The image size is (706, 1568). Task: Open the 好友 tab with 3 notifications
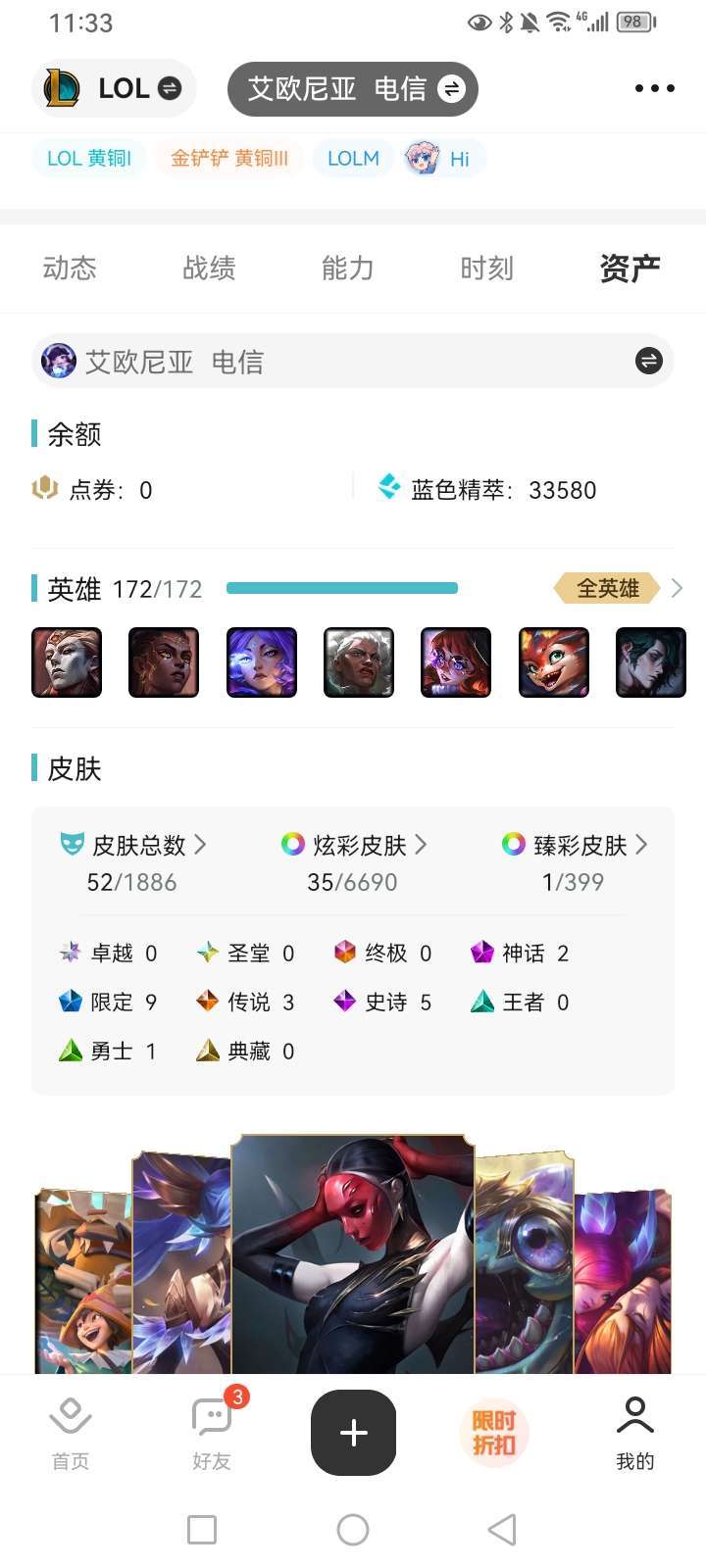212,1433
